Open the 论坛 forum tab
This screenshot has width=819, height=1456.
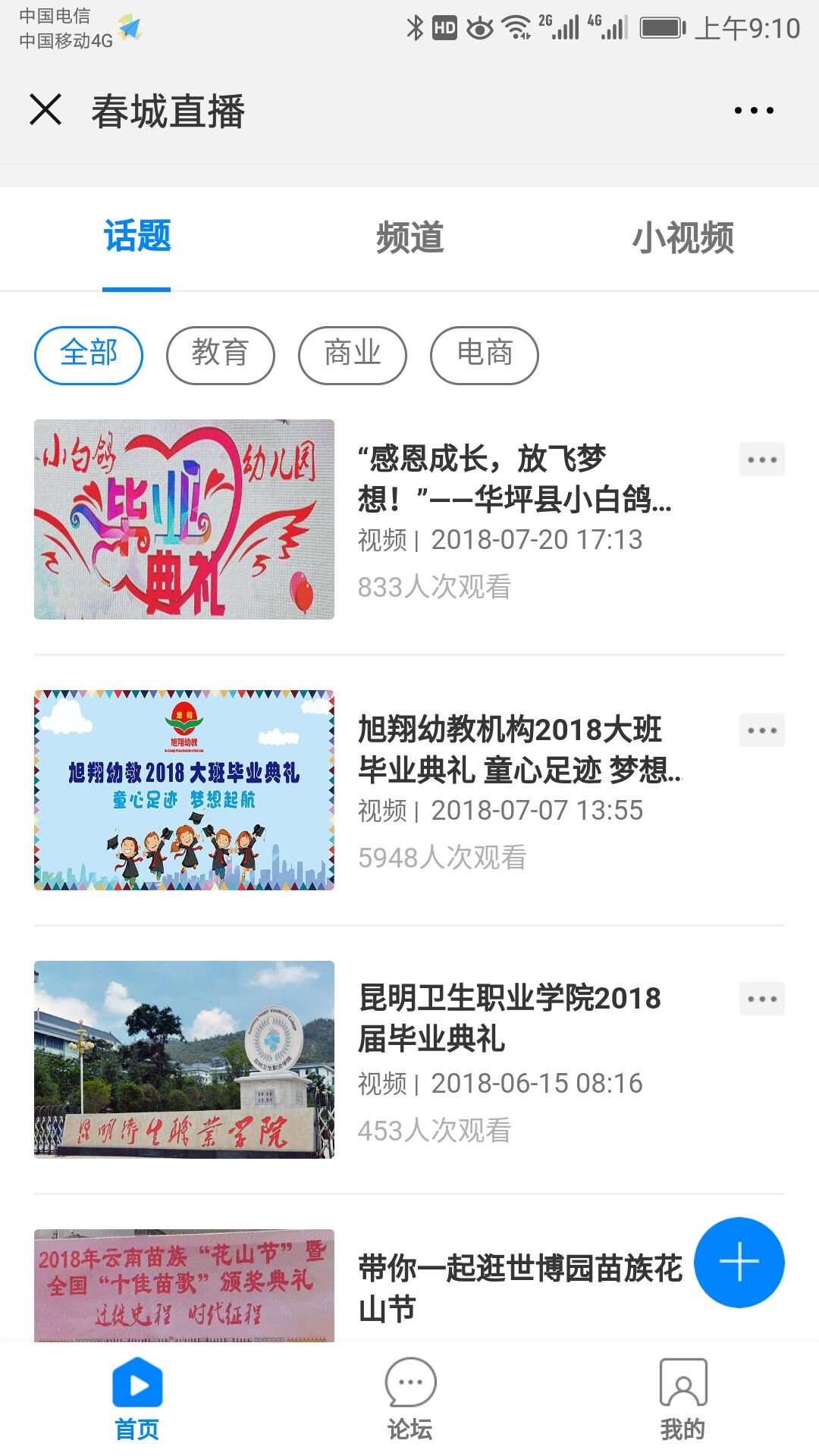(x=410, y=1399)
